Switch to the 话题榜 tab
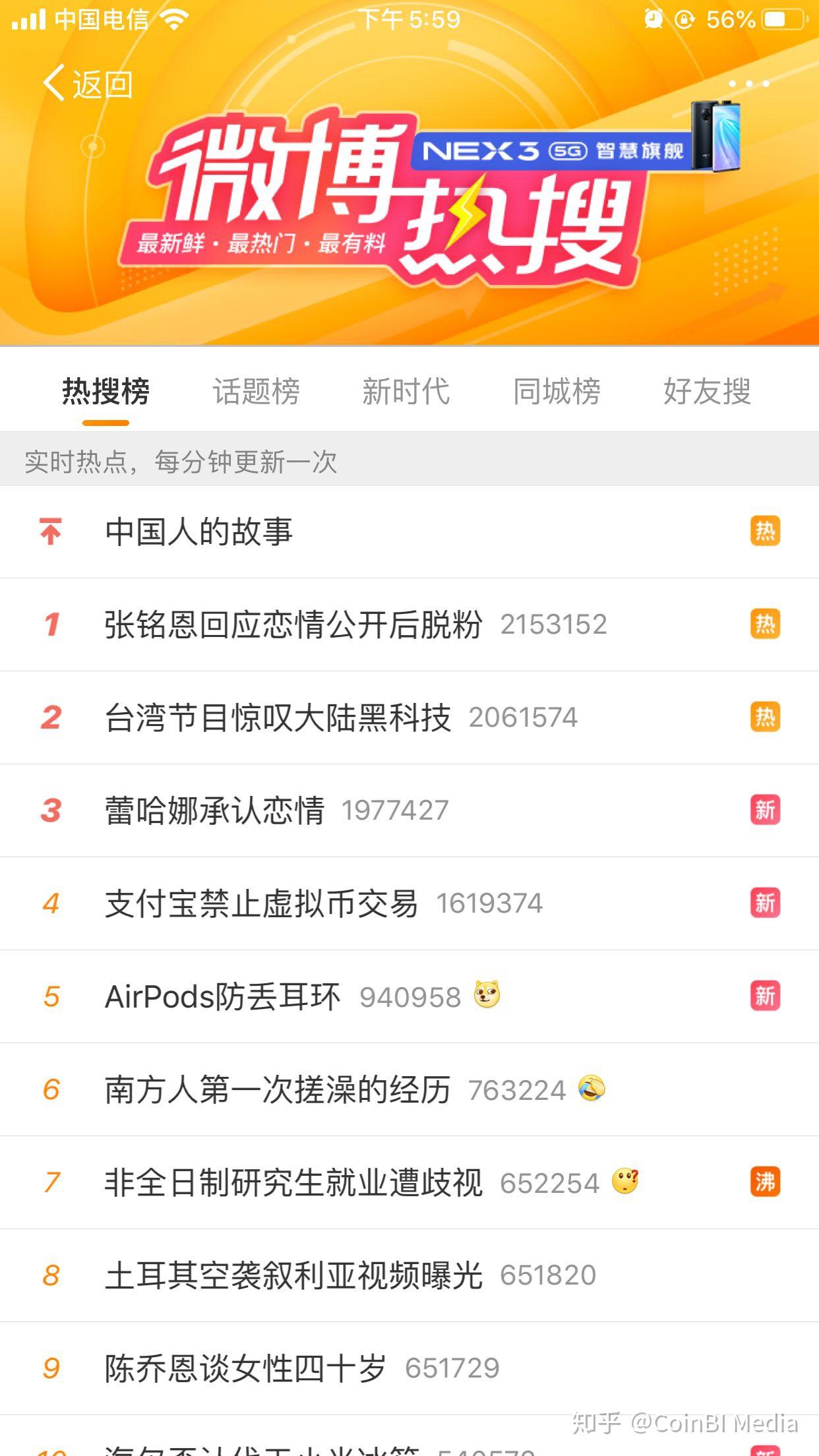 click(x=256, y=391)
